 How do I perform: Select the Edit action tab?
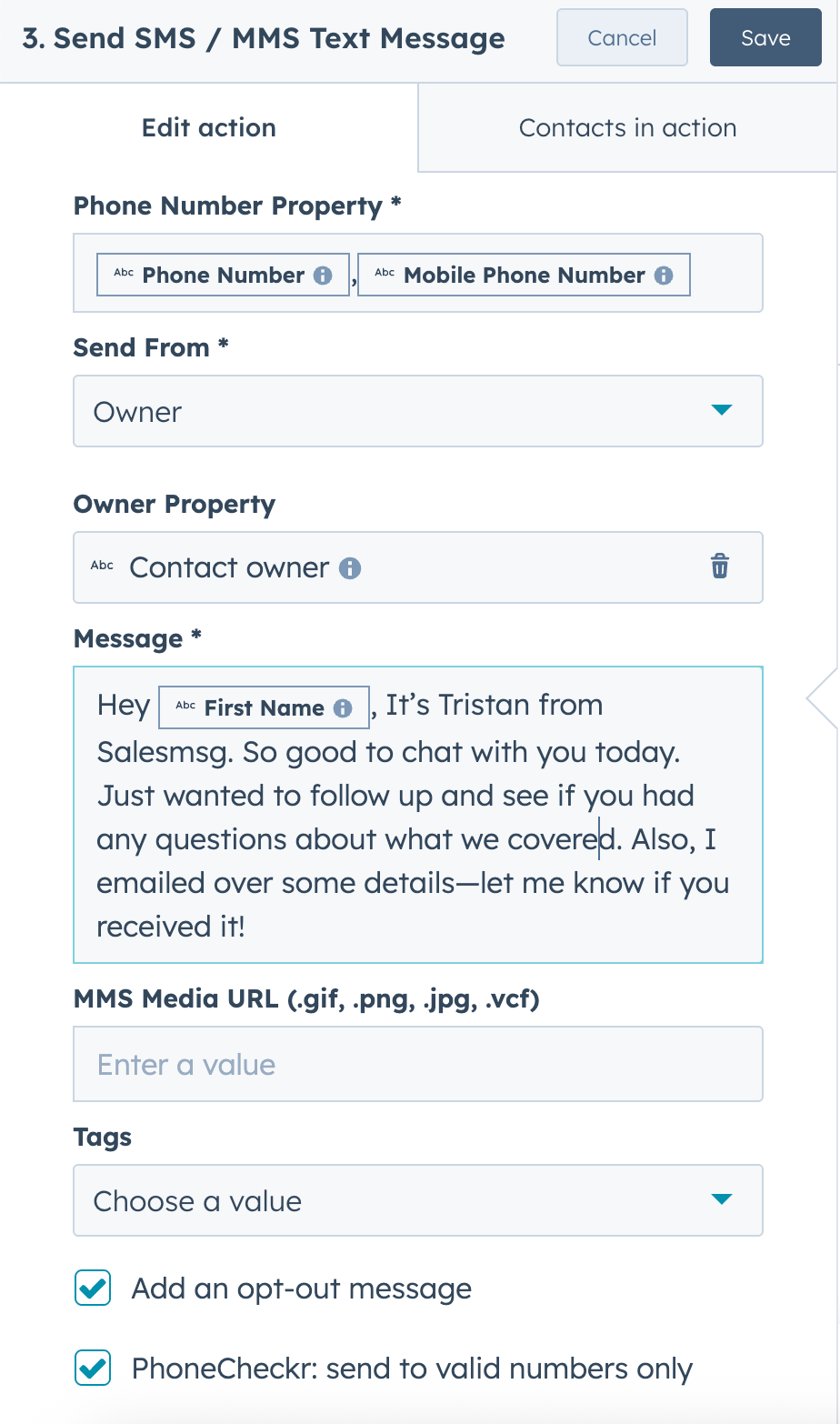(x=209, y=128)
